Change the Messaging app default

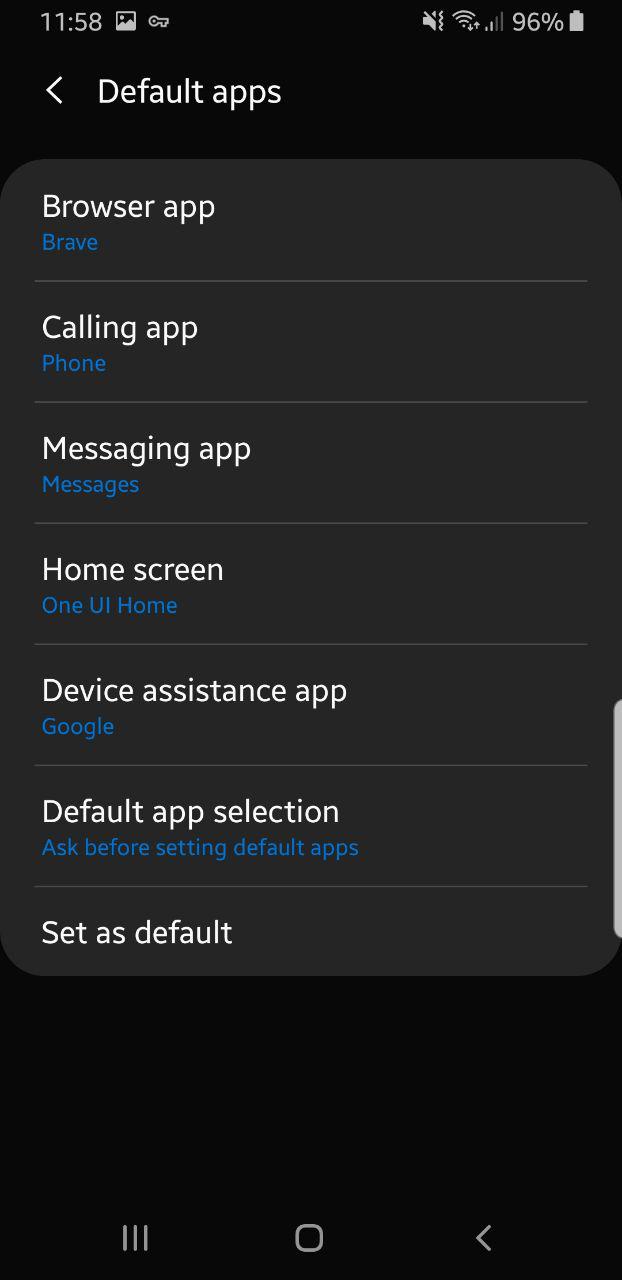(x=311, y=463)
